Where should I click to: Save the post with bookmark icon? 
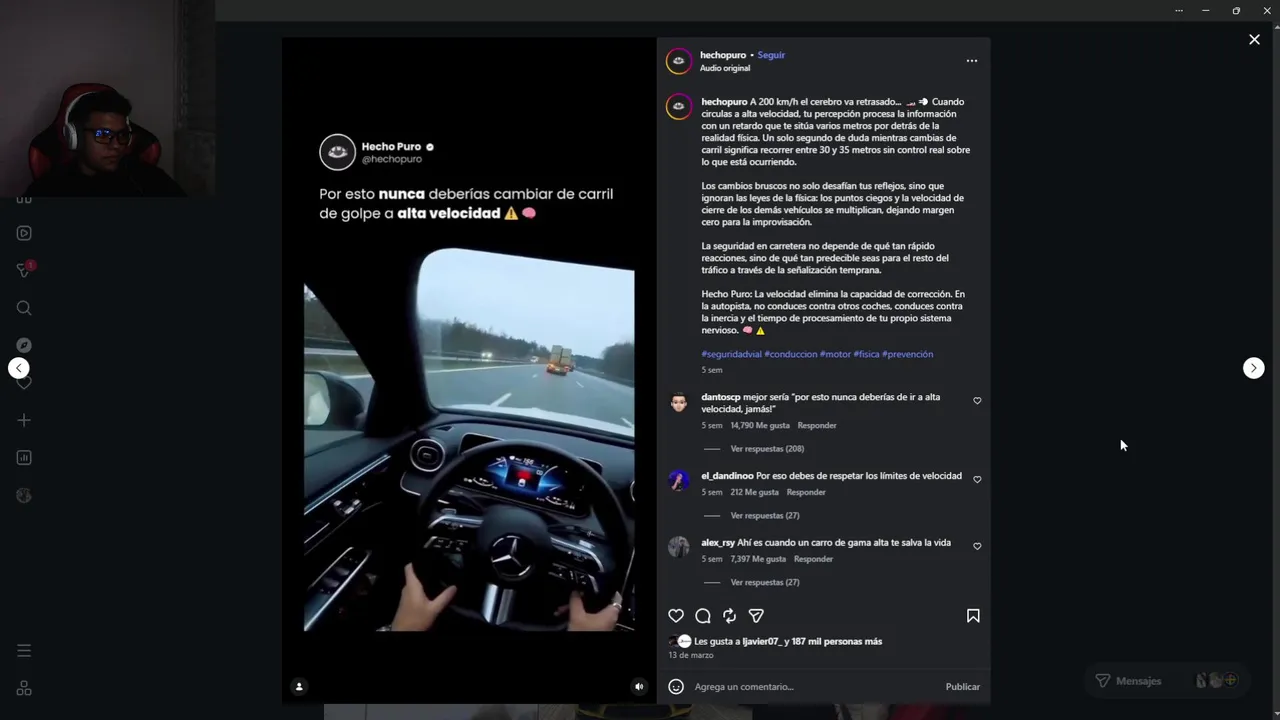(973, 616)
